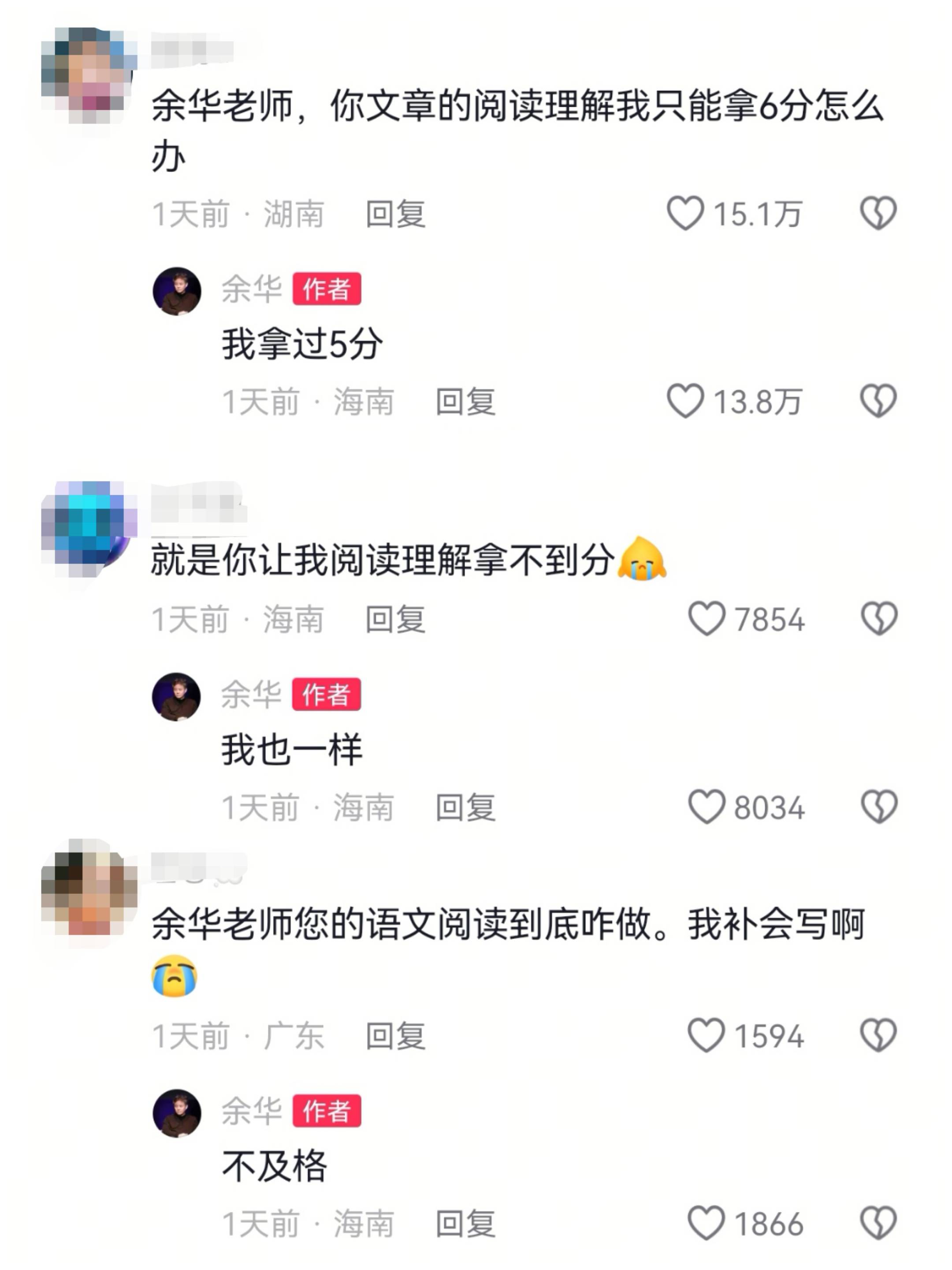Viewport: 952px width, 1270px height.
Task: Dislike the comment "就是你让我阅读理解拿不到分"
Action: pyautogui.click(x=878, y=619)
